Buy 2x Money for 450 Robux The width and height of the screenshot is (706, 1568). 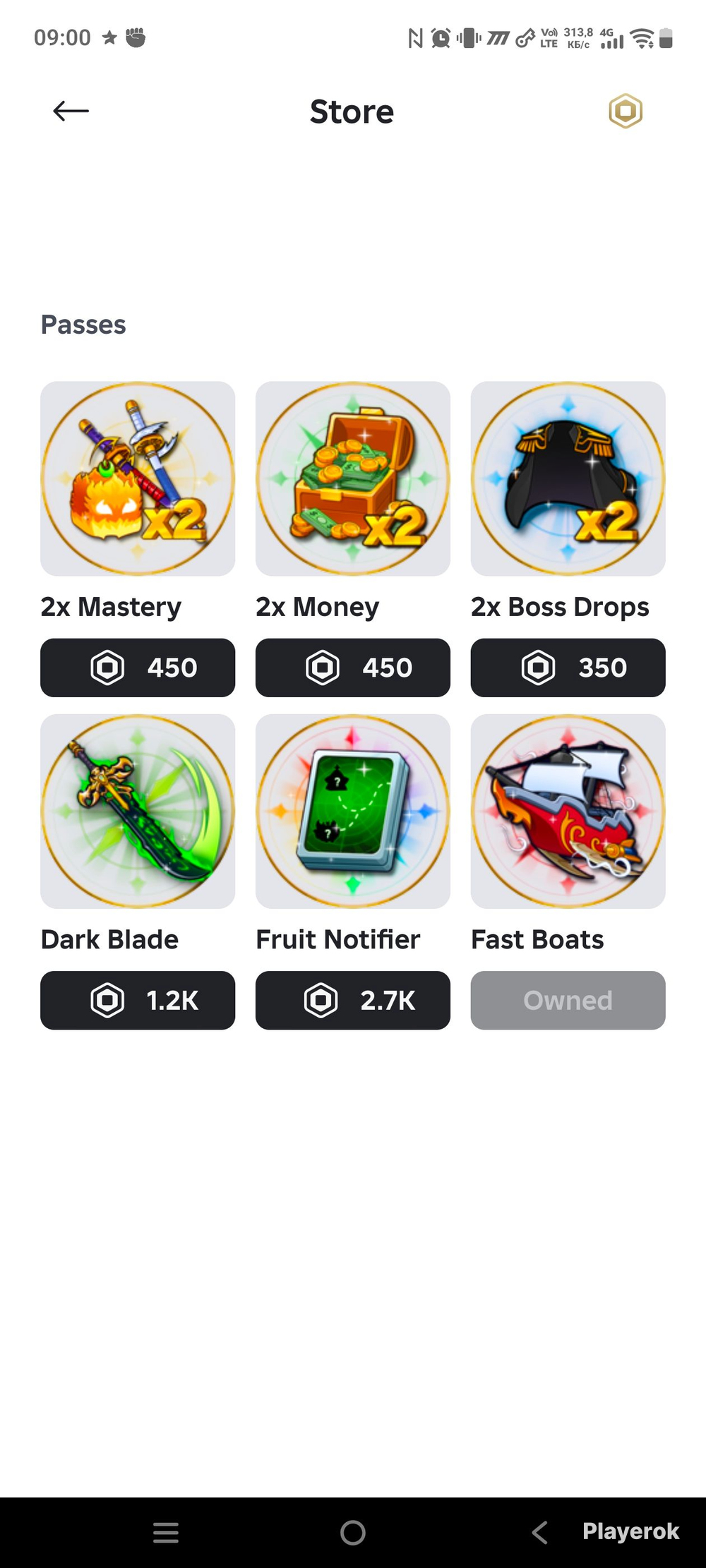(x=352, y=668)
